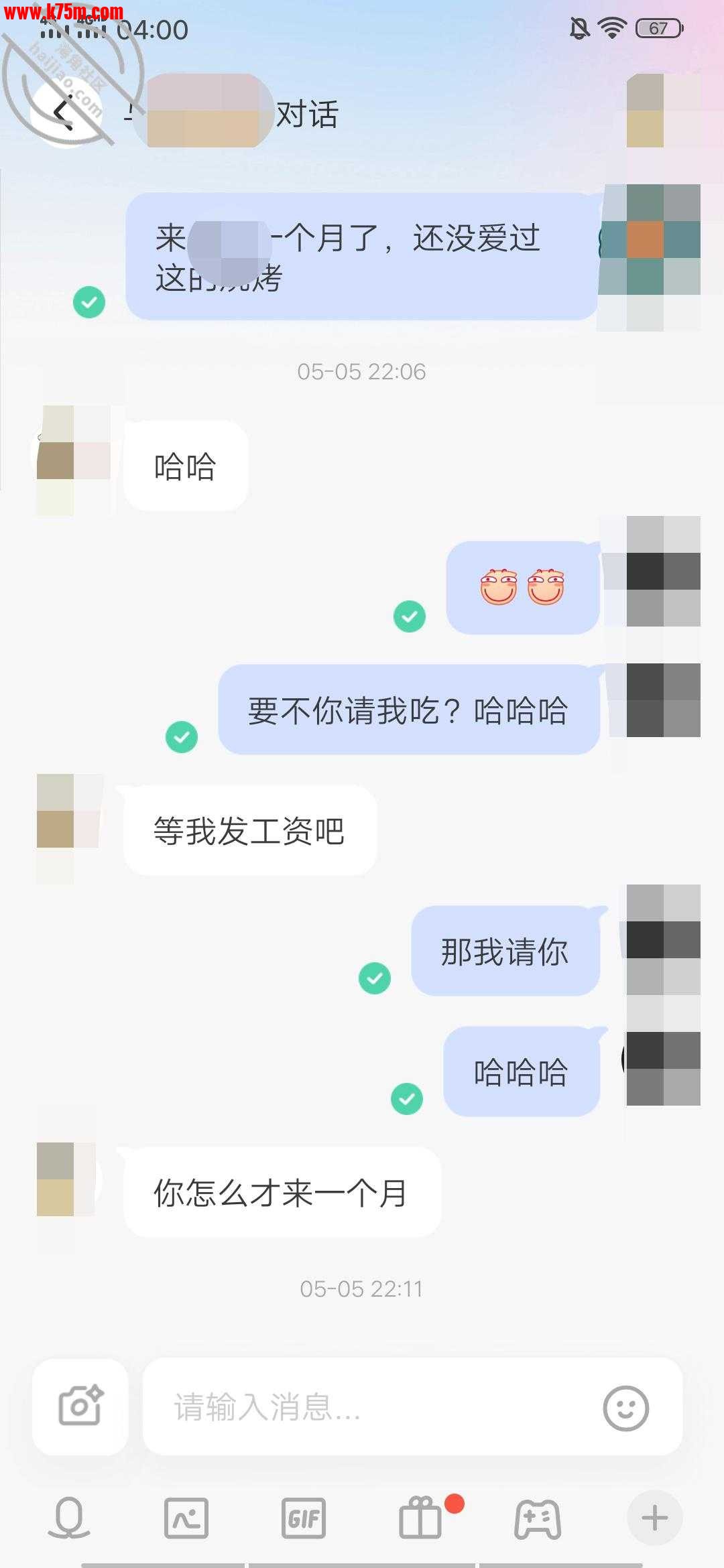This screenshot has height=1568, width=724.
Task: Open the avatar at top right
Action: click(662, 111)
